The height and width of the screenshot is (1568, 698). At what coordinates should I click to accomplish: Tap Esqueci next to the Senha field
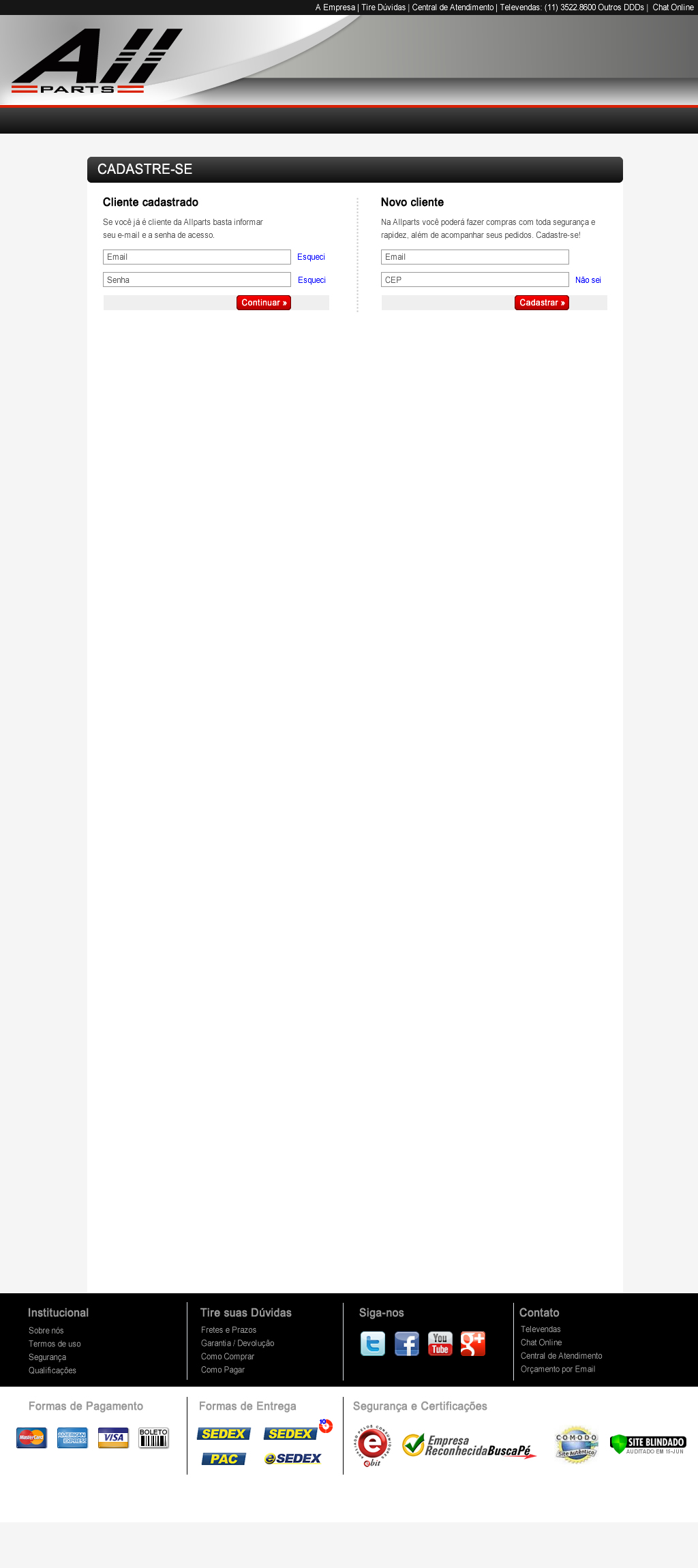(312, 280)
